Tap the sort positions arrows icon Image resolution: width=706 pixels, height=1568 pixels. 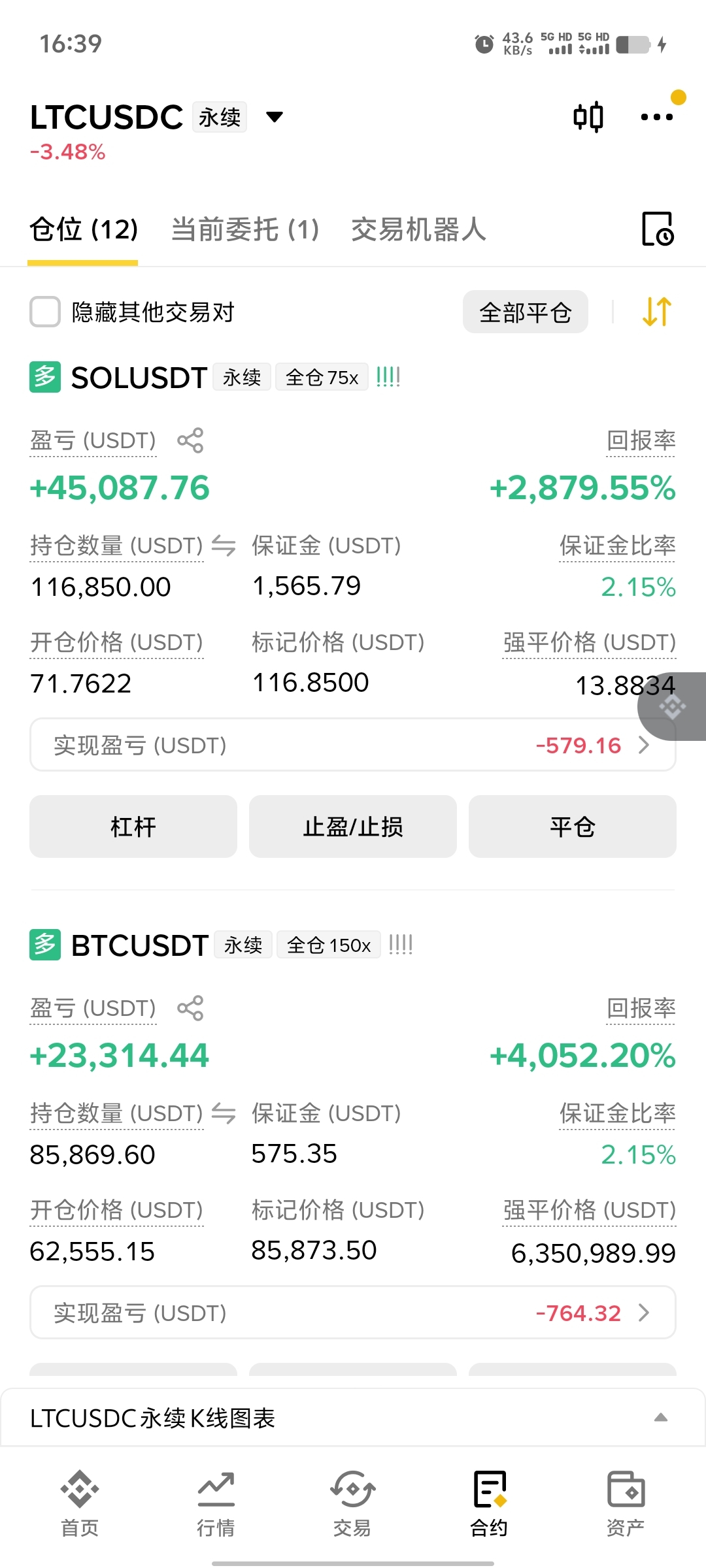point(657,312)
